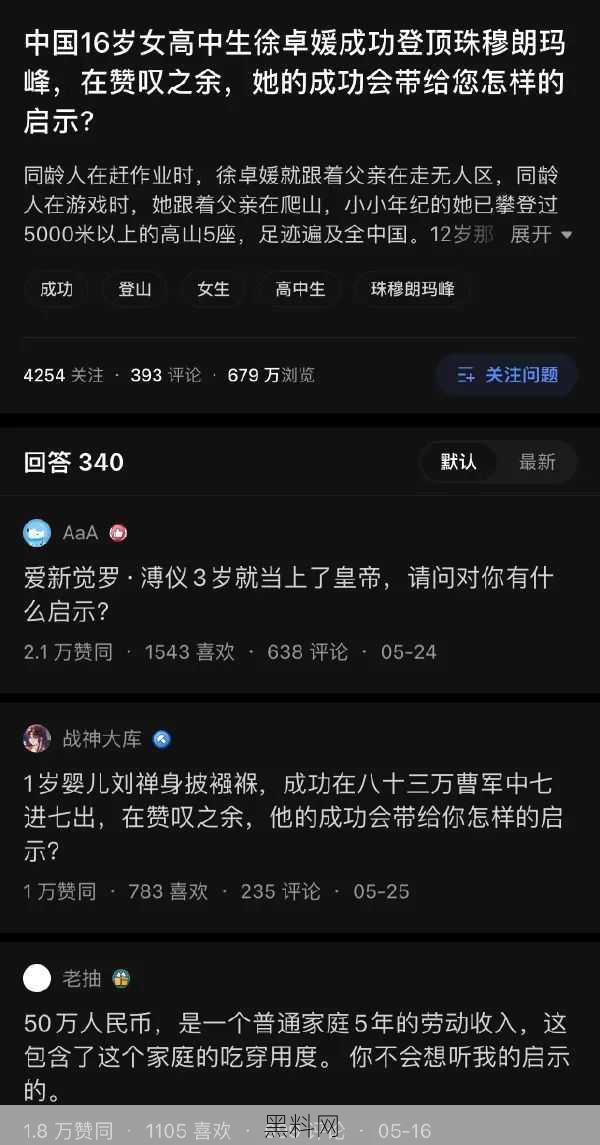View AaA's profile avatar
This screenshot has width=600, height=1145.
37,533
